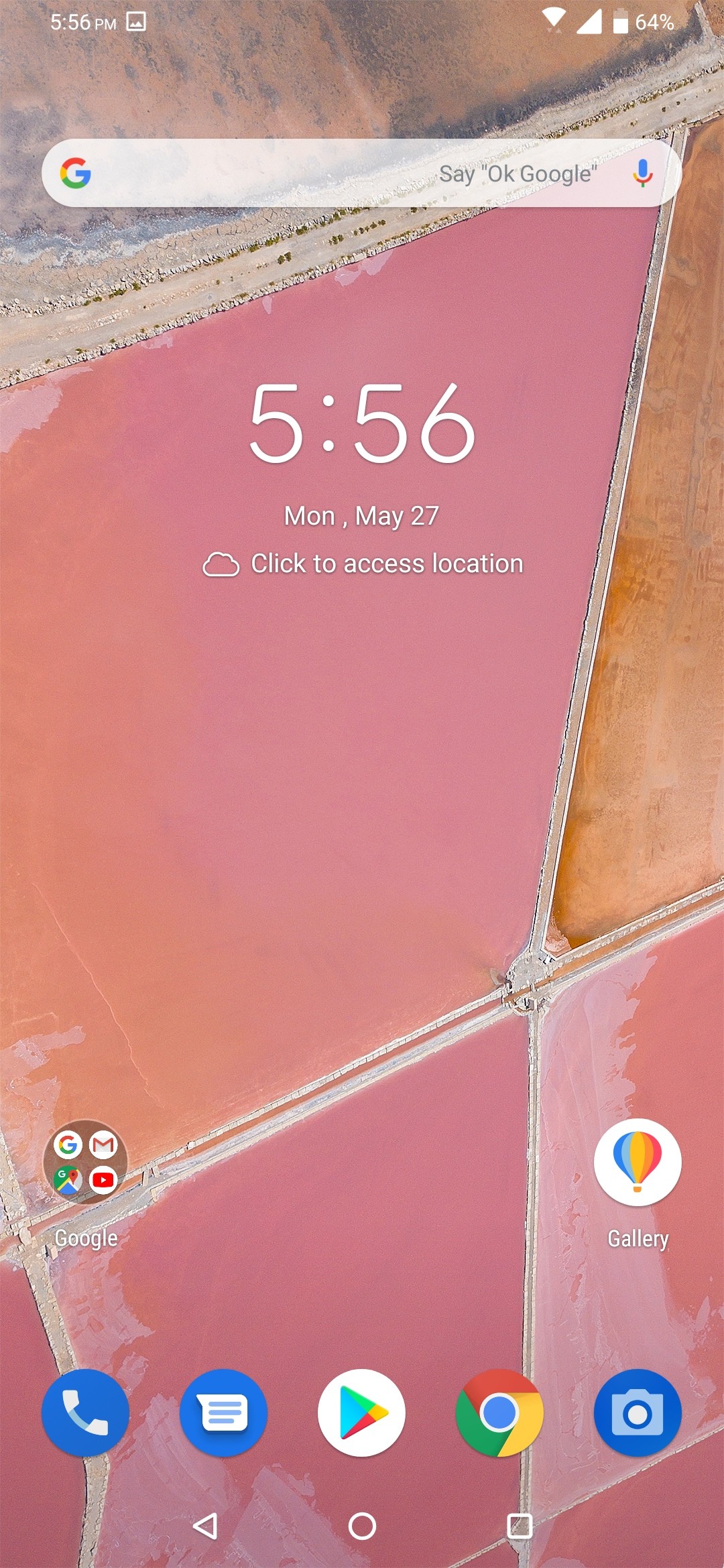Tap the Google G logo in search widget

[x=76, y=174]
